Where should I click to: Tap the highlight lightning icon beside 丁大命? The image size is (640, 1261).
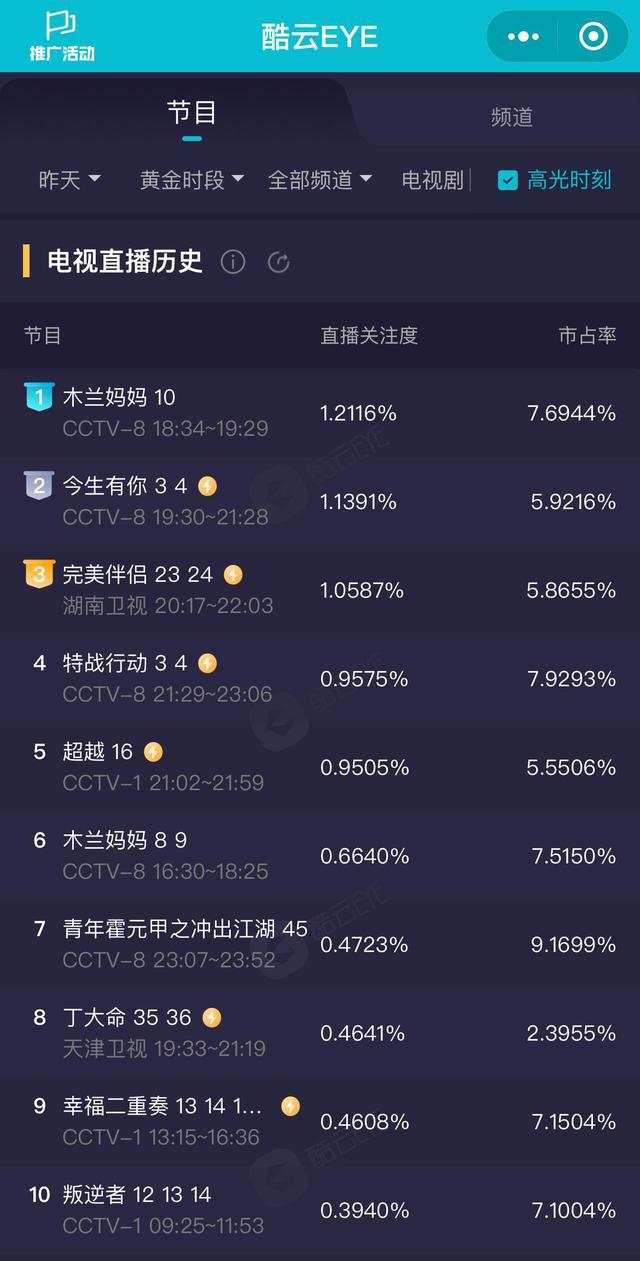click(x=211, y=1017)
